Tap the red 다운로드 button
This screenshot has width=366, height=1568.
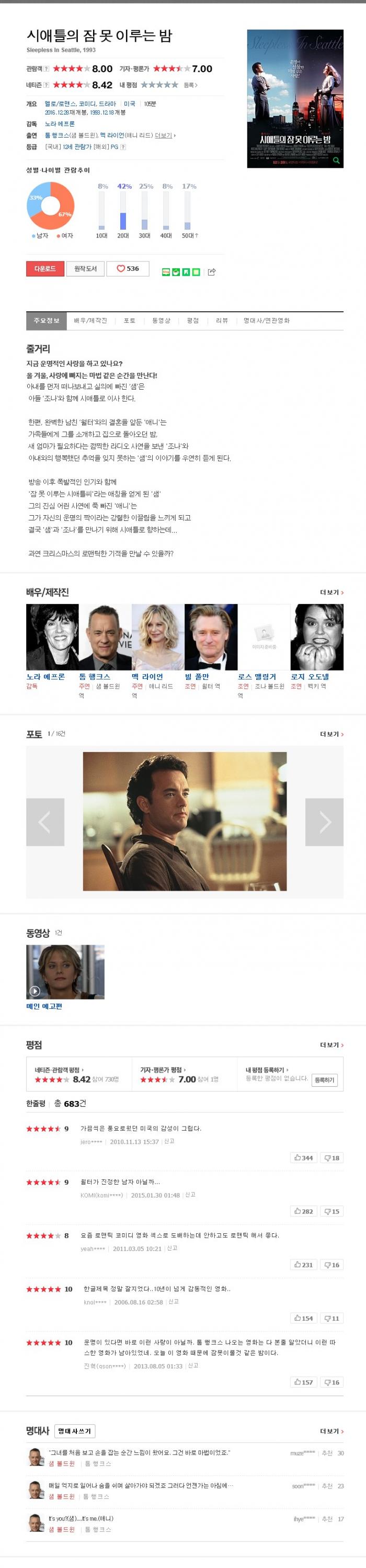click(45, 268)
